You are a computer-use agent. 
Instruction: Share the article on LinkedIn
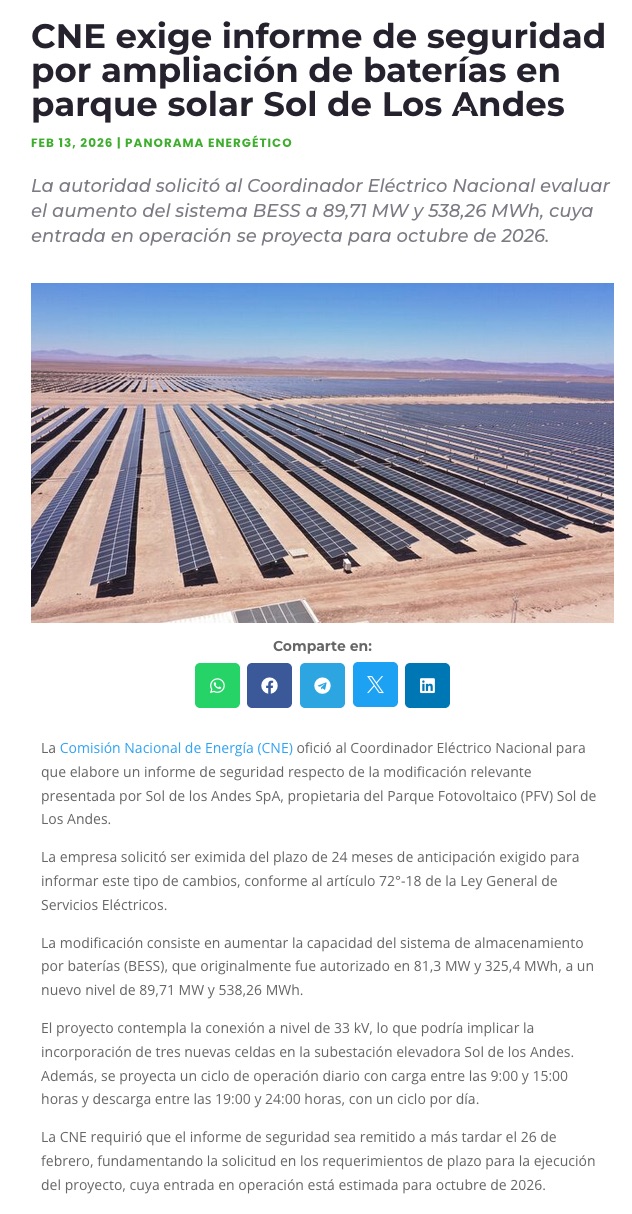[x=427, y=685]
